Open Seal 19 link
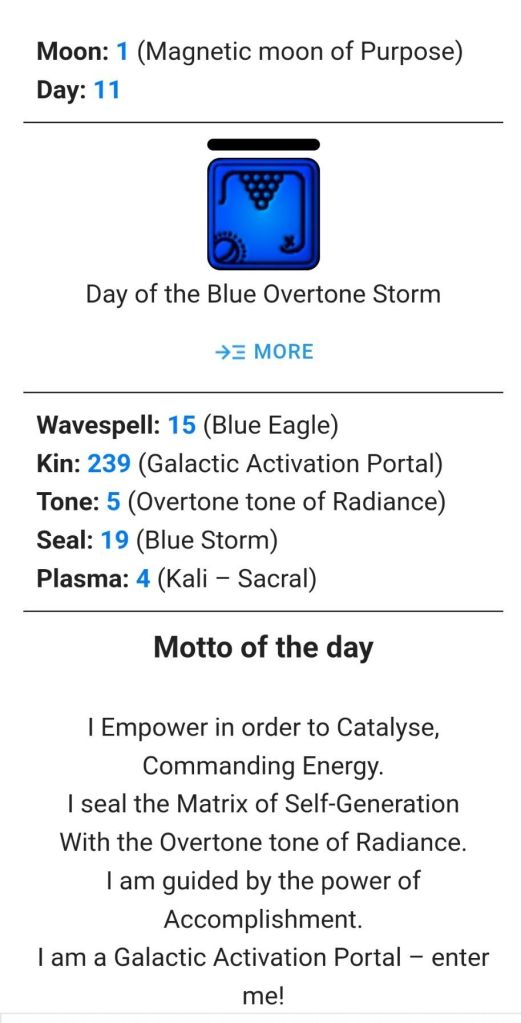The height and width of the screenshot is (1023, 521). coord(115,541)
